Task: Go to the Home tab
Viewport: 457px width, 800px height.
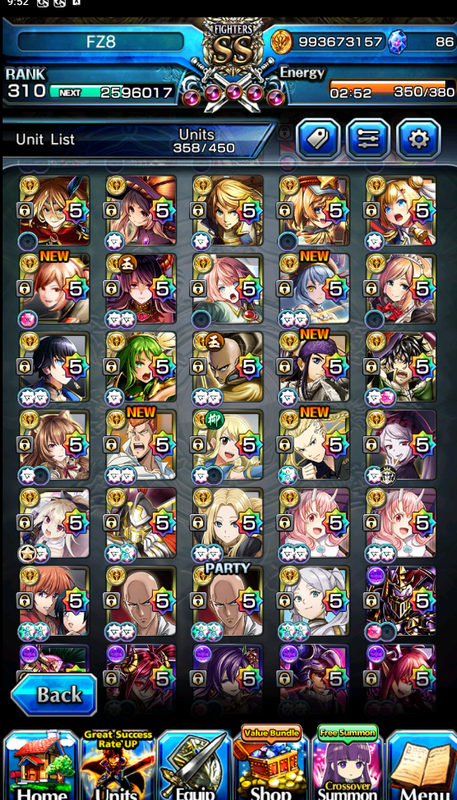Action: tap(41, 765)
